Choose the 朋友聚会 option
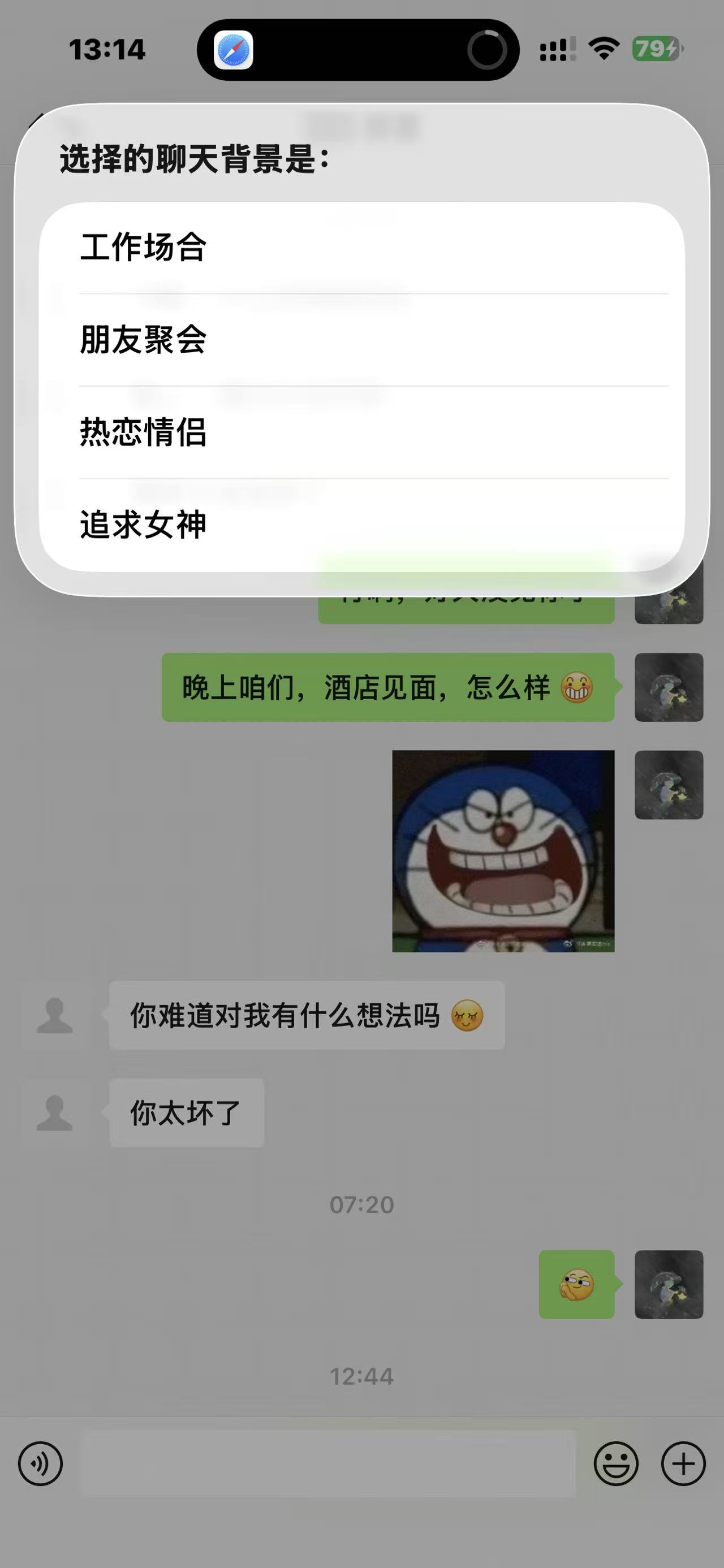 coord(361,340)
